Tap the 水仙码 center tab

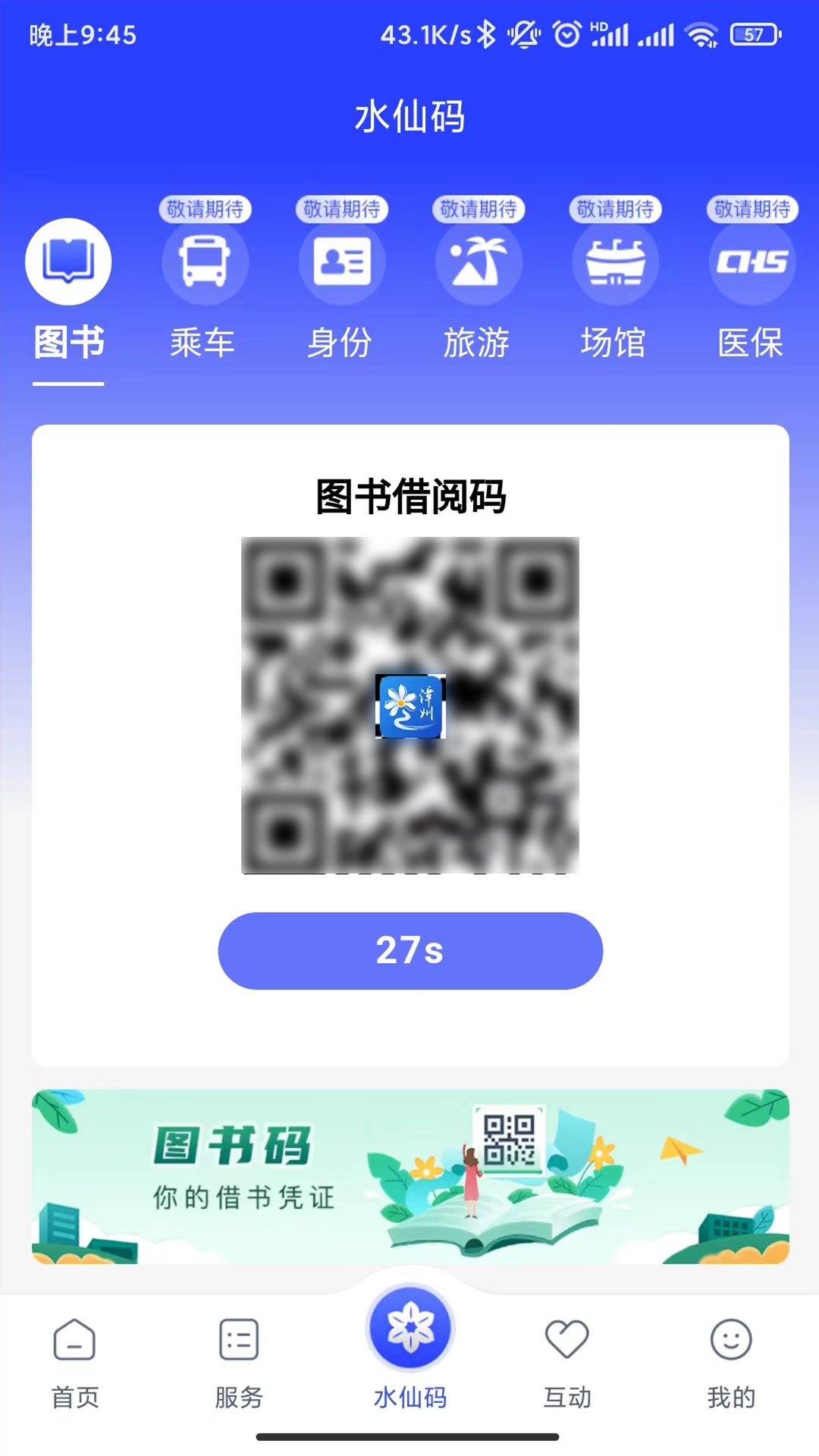[410, 1349]
